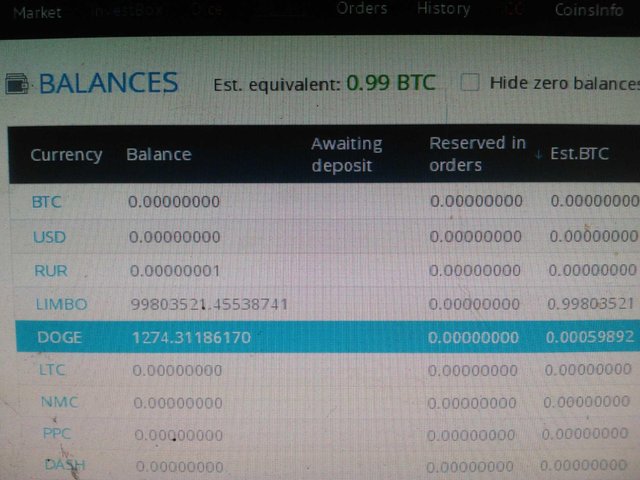Open the DASH currency link
This screenshot has height=480, width=640.
pyautogui.click(x=64, y=465)
